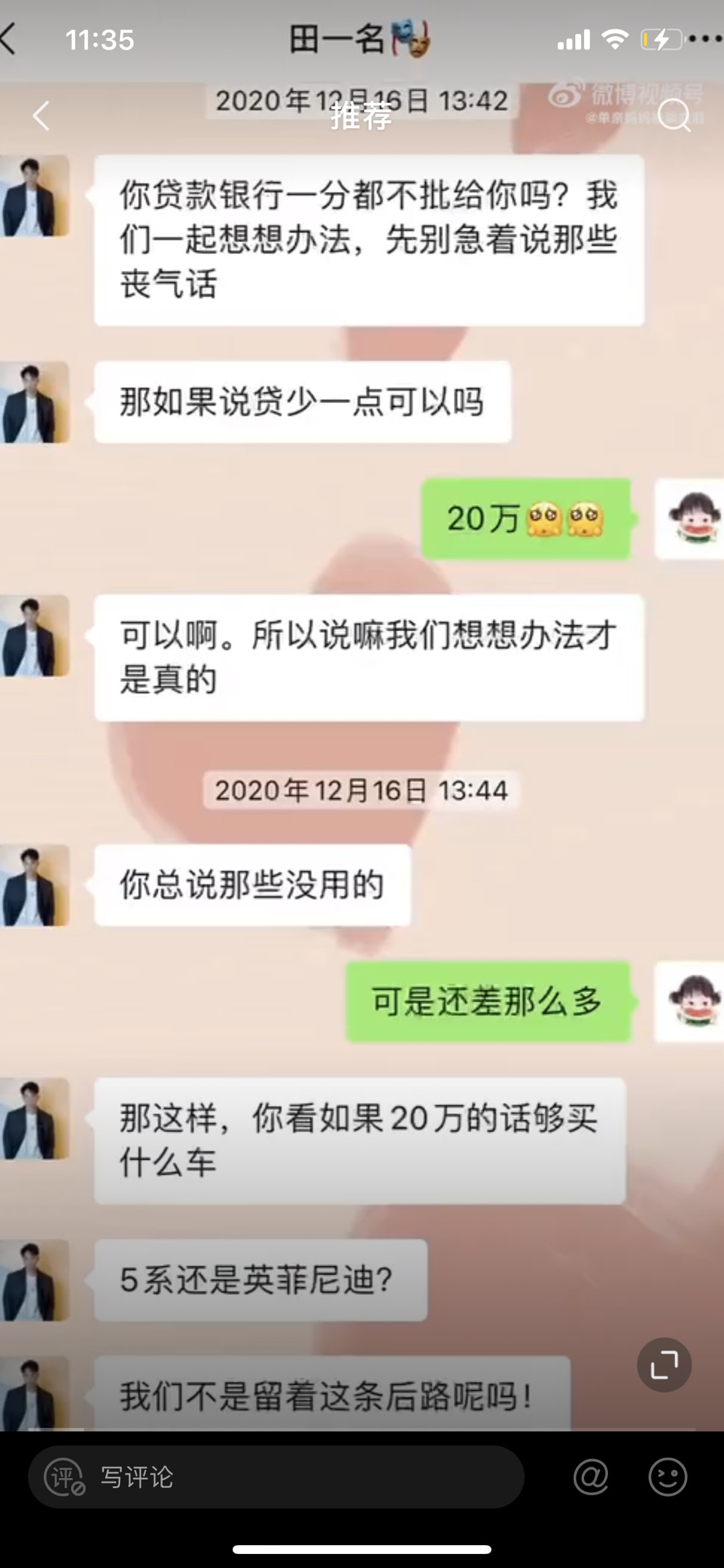
Task: Mention someone with the @ icon
Action: tap(591, 1477)
